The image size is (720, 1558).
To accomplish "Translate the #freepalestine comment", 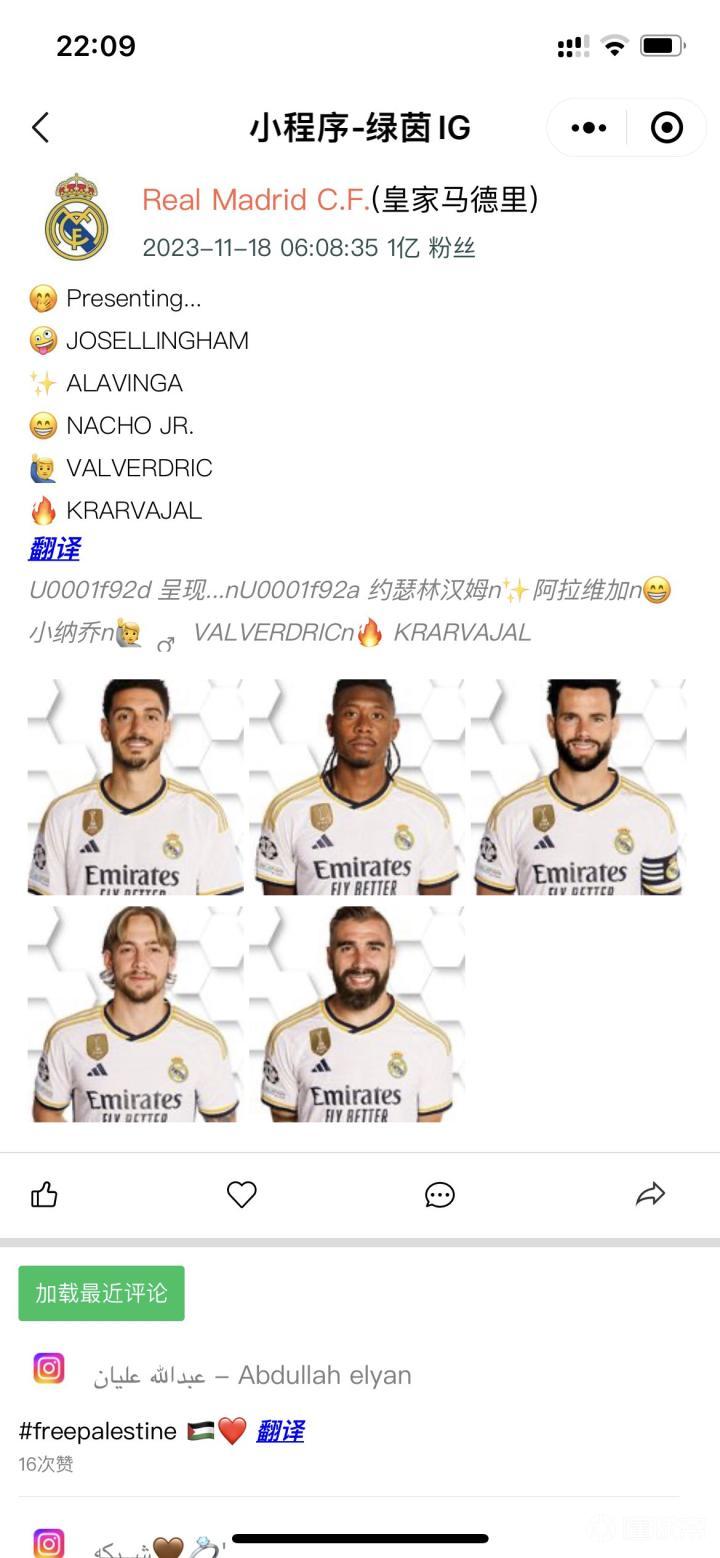I will coord(280,1431).
